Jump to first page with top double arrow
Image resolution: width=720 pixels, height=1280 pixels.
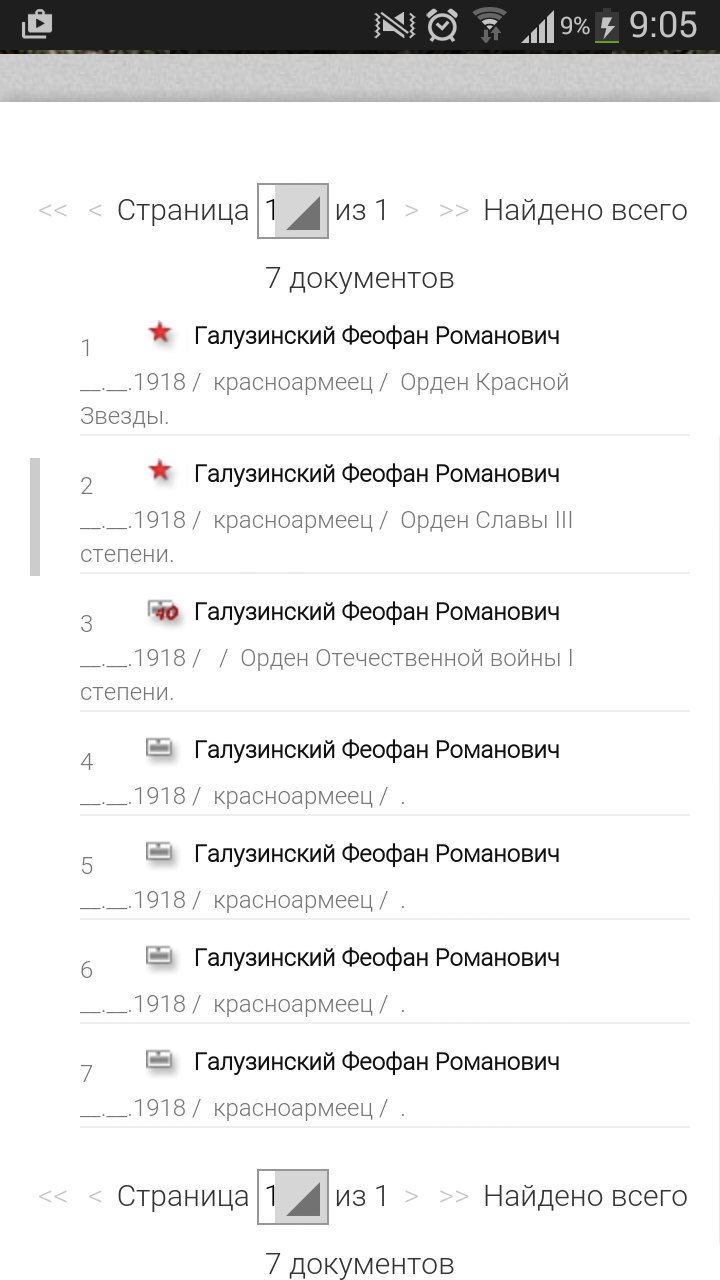click(52, 211)
